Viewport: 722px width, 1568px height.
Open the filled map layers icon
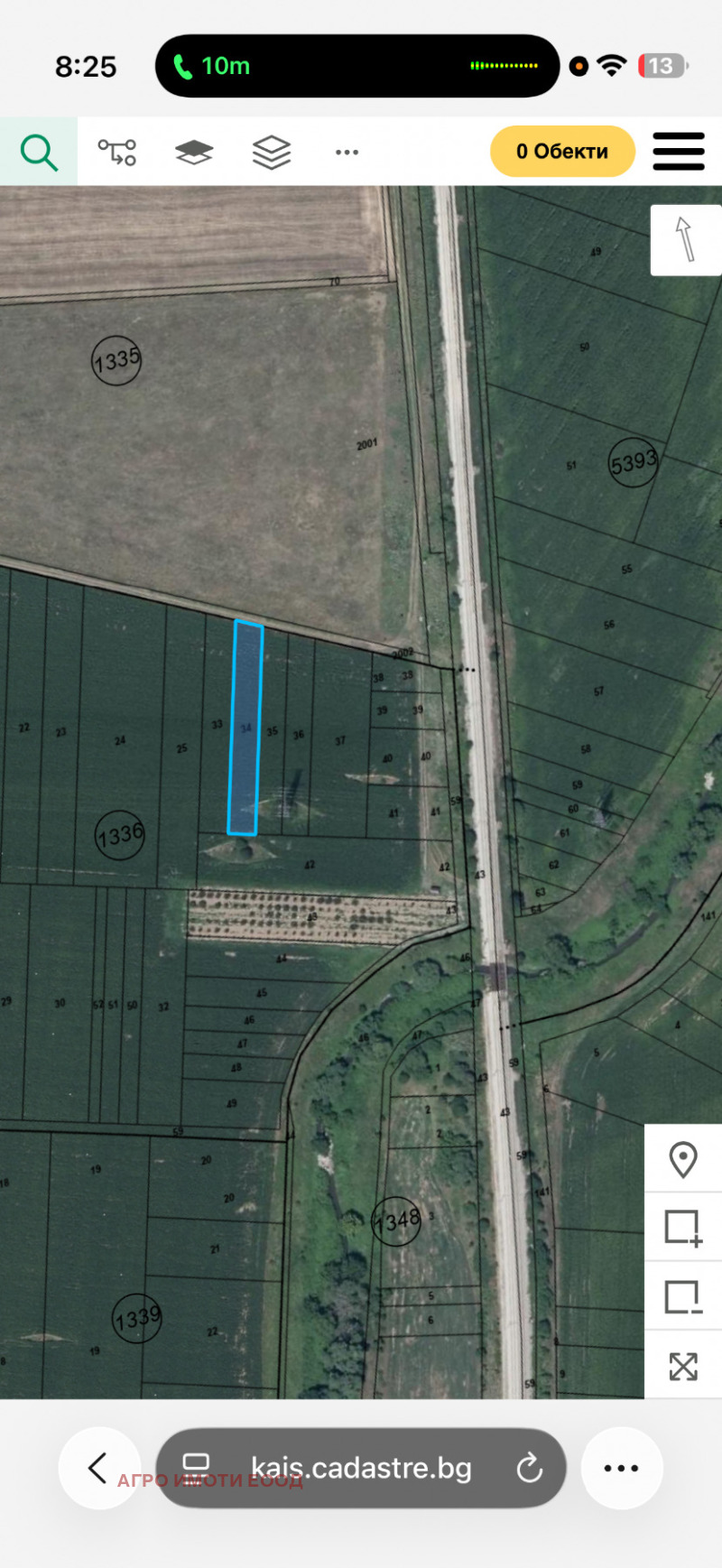(194, 152)
